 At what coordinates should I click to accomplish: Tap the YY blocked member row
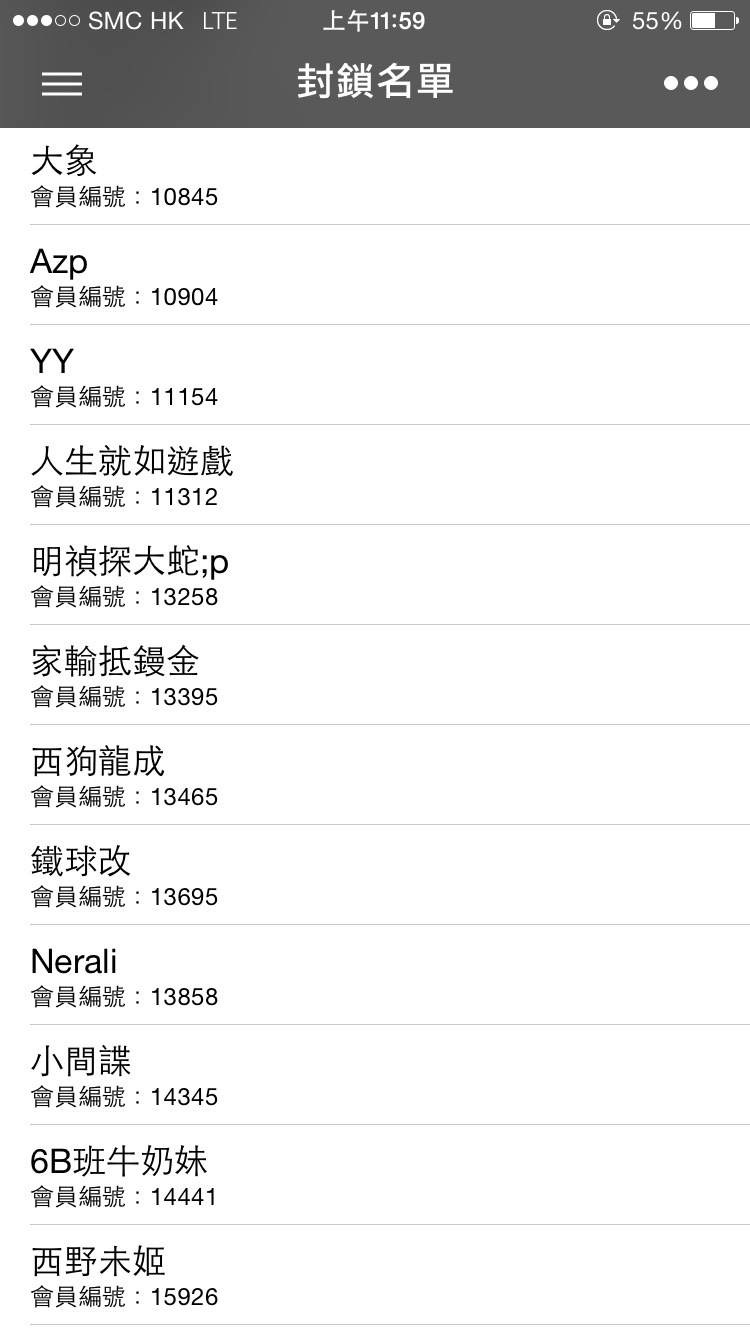tap(375, 376)
